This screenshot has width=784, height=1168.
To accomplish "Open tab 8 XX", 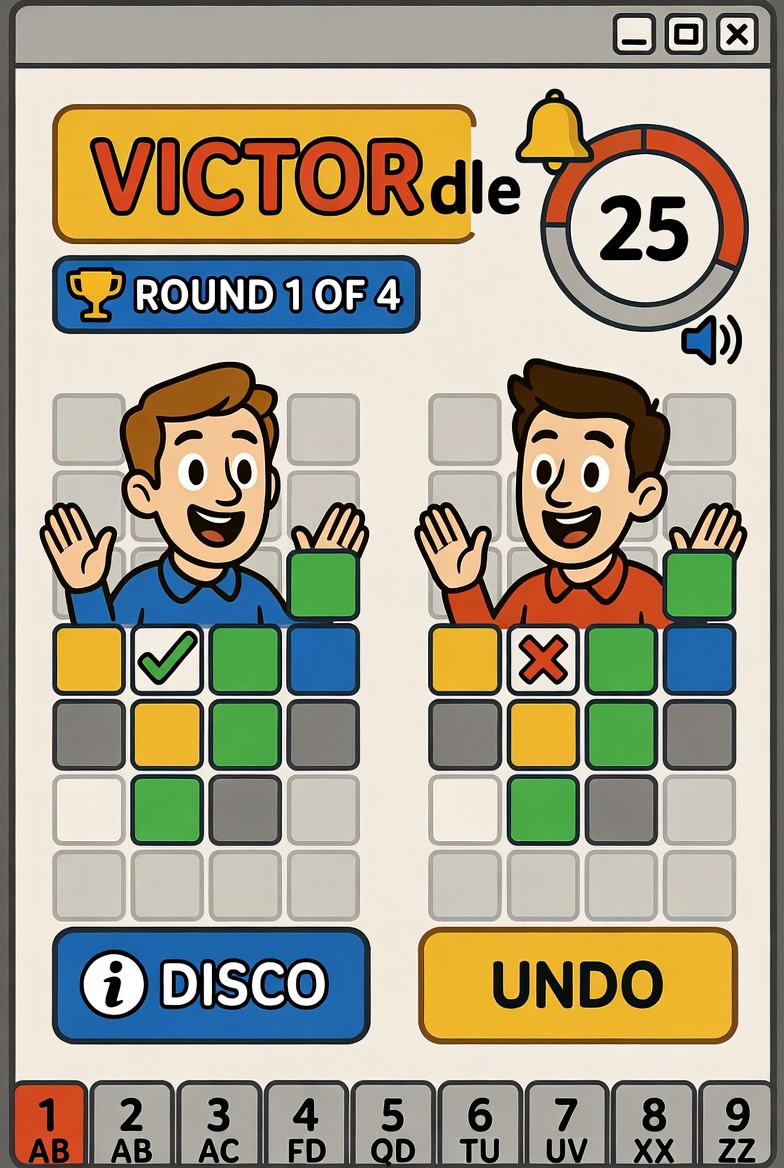I will tap(654, 1127).
